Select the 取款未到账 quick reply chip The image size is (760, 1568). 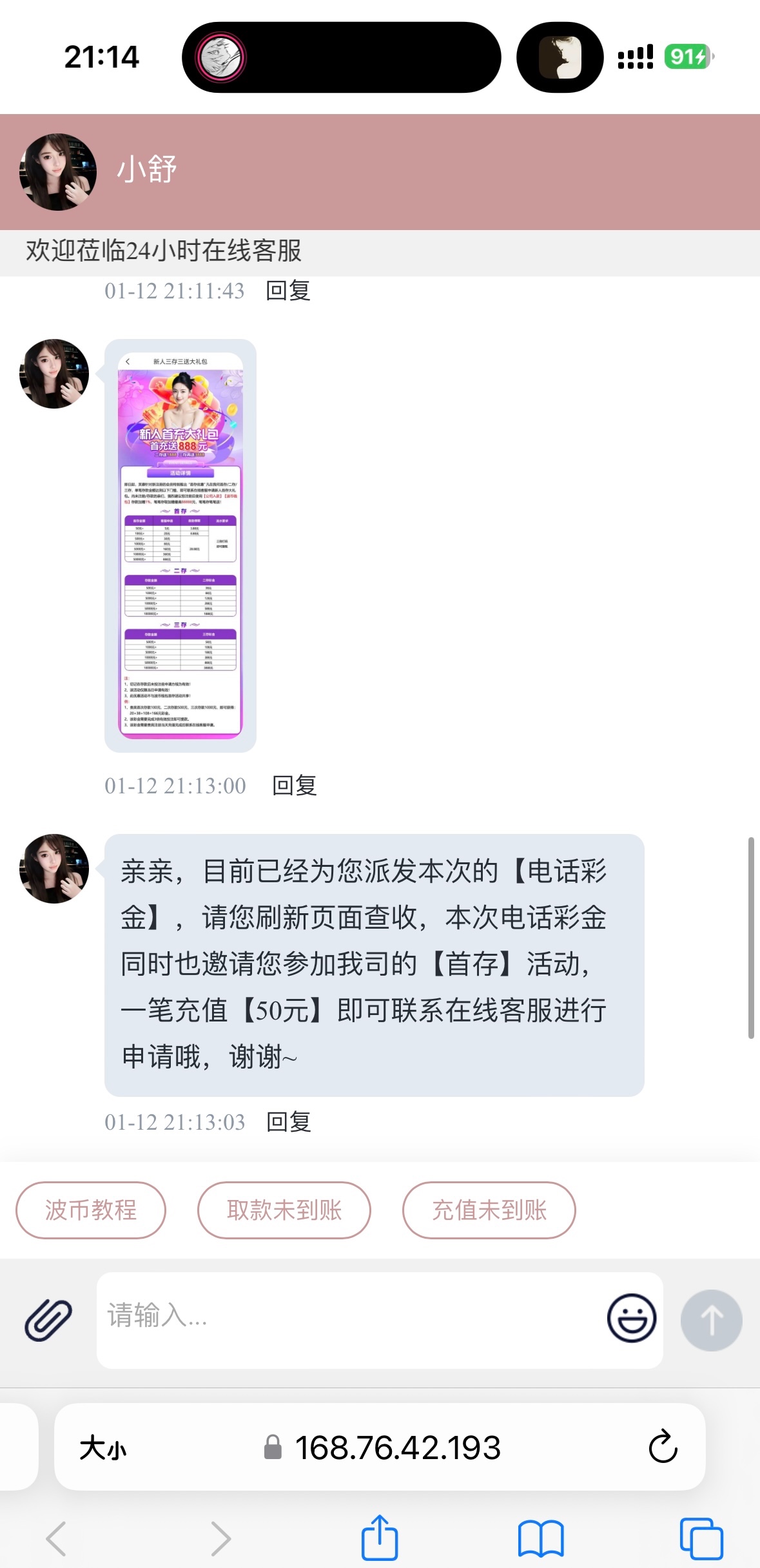284,1210
